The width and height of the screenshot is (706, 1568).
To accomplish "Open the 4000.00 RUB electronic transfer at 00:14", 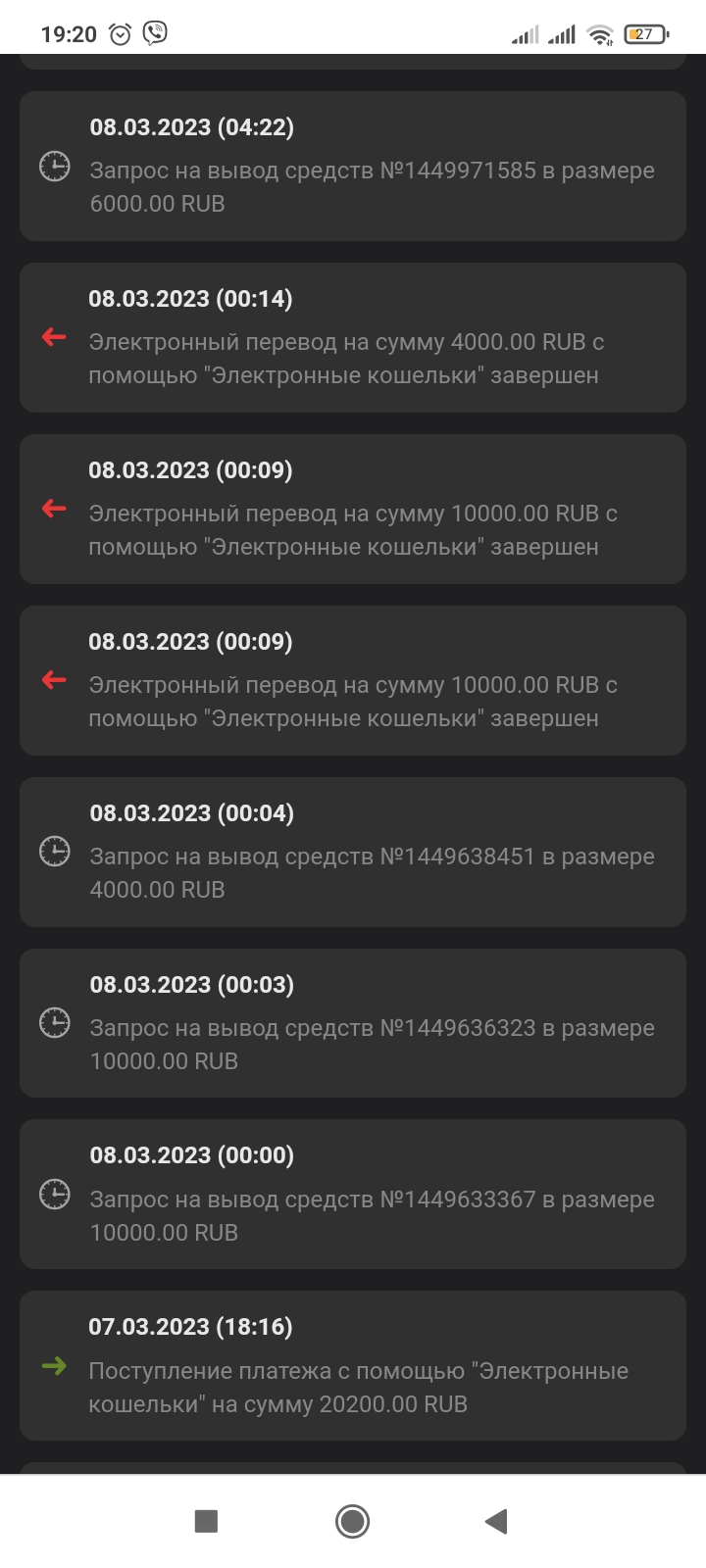I will click(353, 338).
